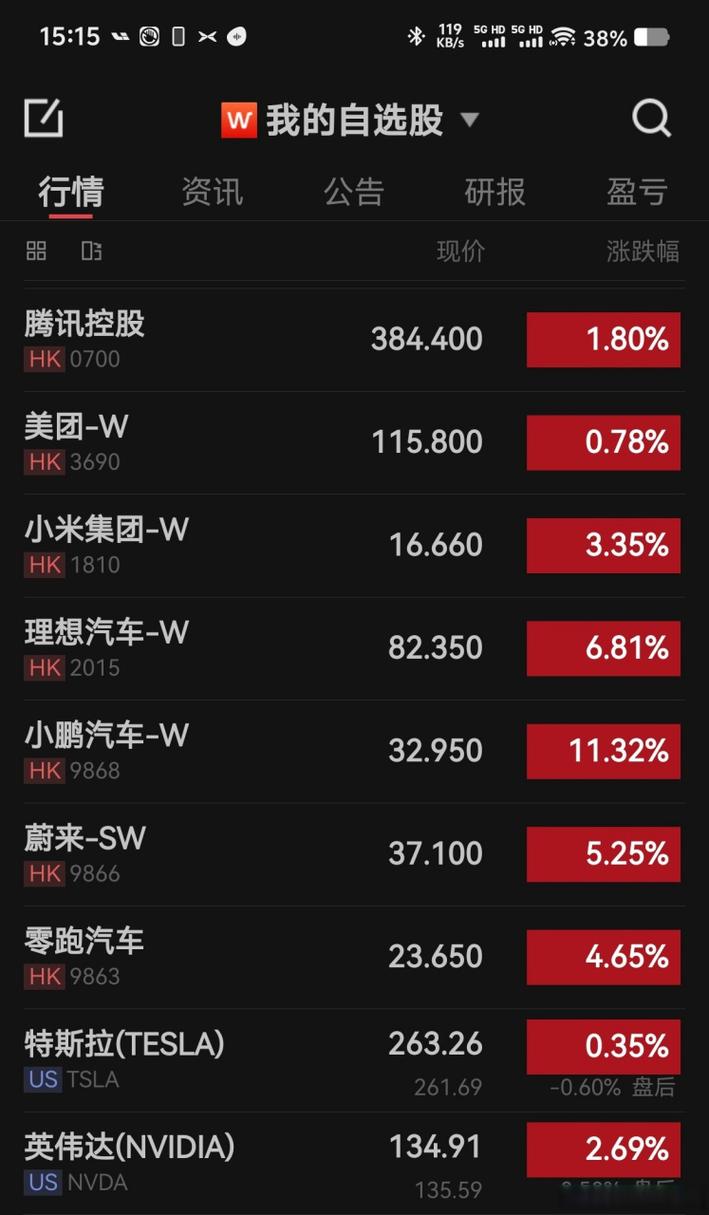The image size is (709, 1215).
Task: Open the edit watchlist icon
Action: point(43,118)
